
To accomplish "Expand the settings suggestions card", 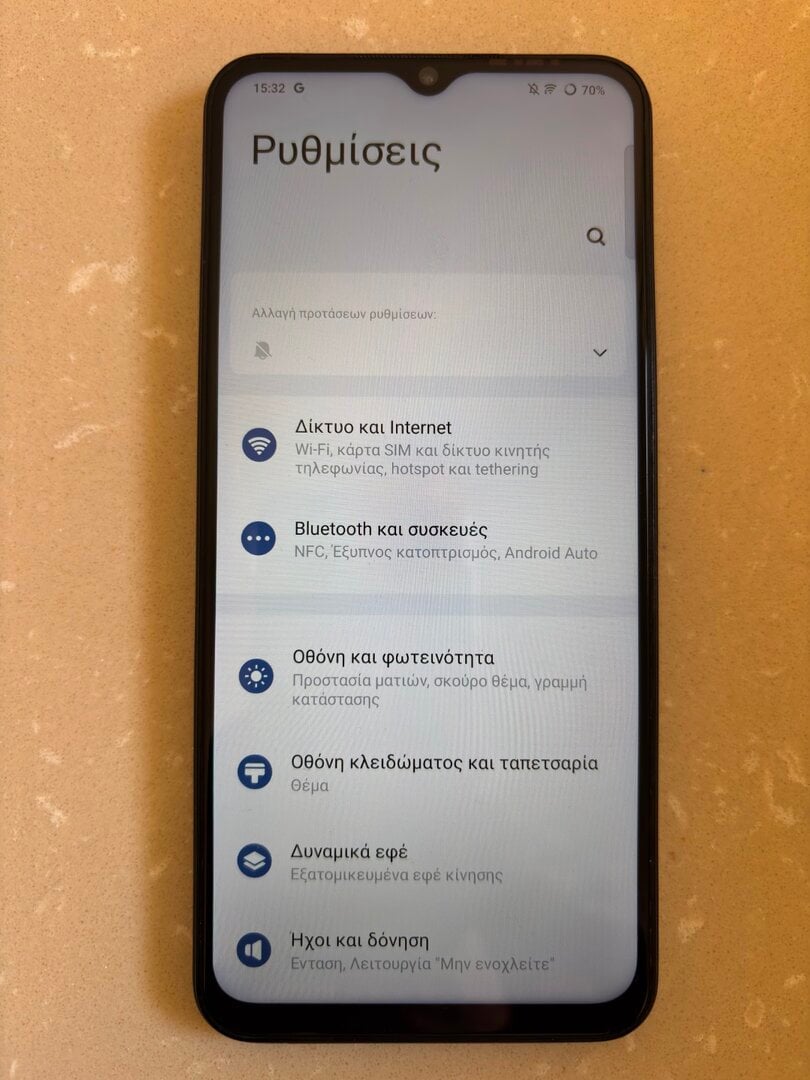I will point(600,352).
